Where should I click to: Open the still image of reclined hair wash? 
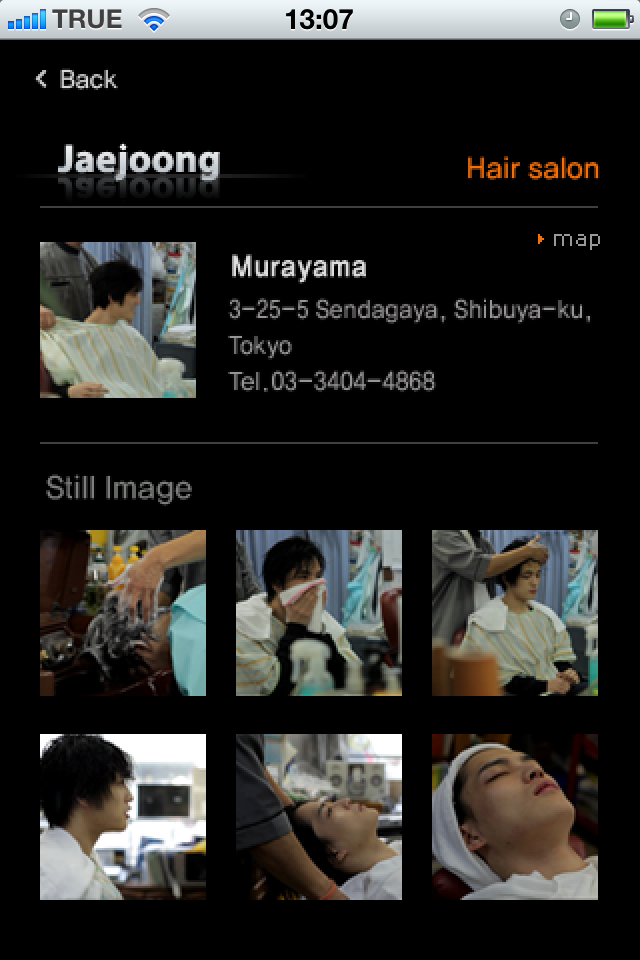click(319, 817)
